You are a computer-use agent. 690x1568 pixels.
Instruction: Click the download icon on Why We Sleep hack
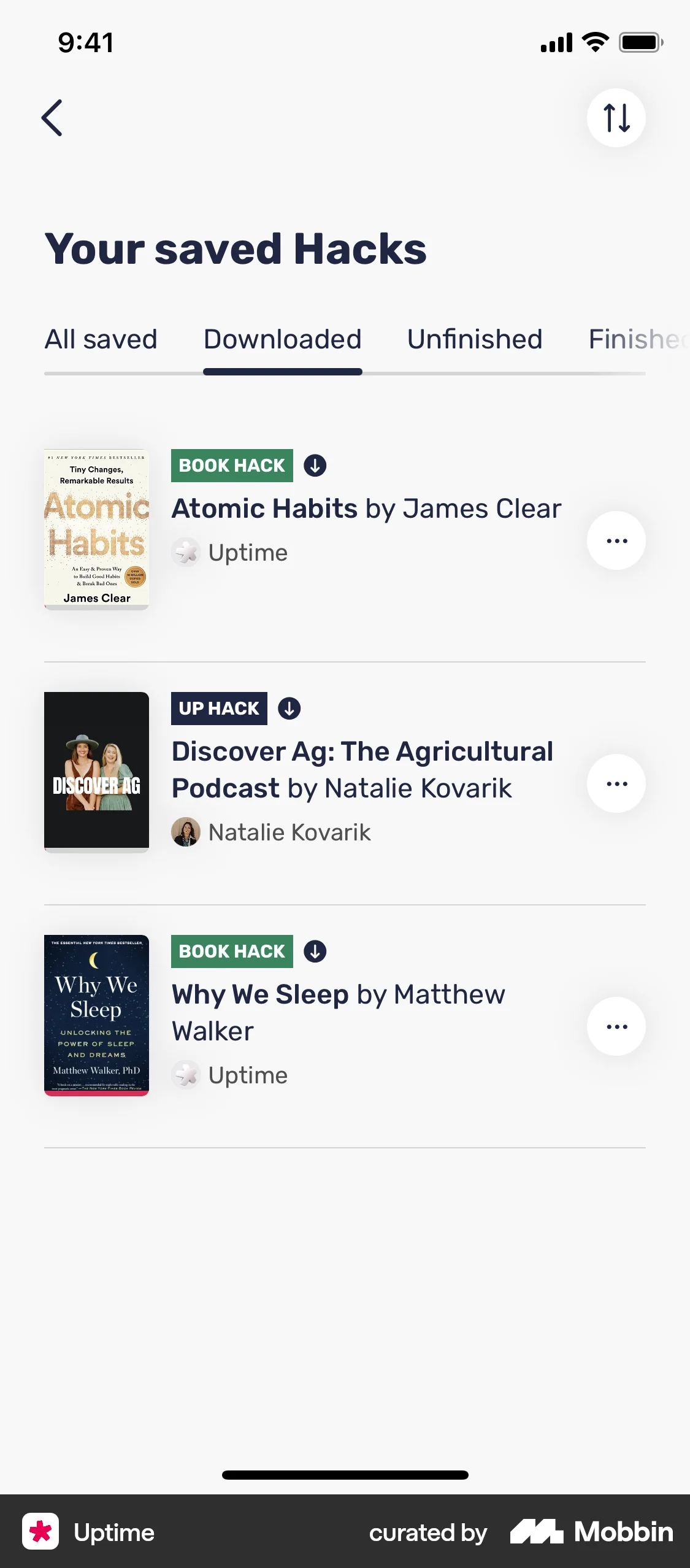coord(315,951)
